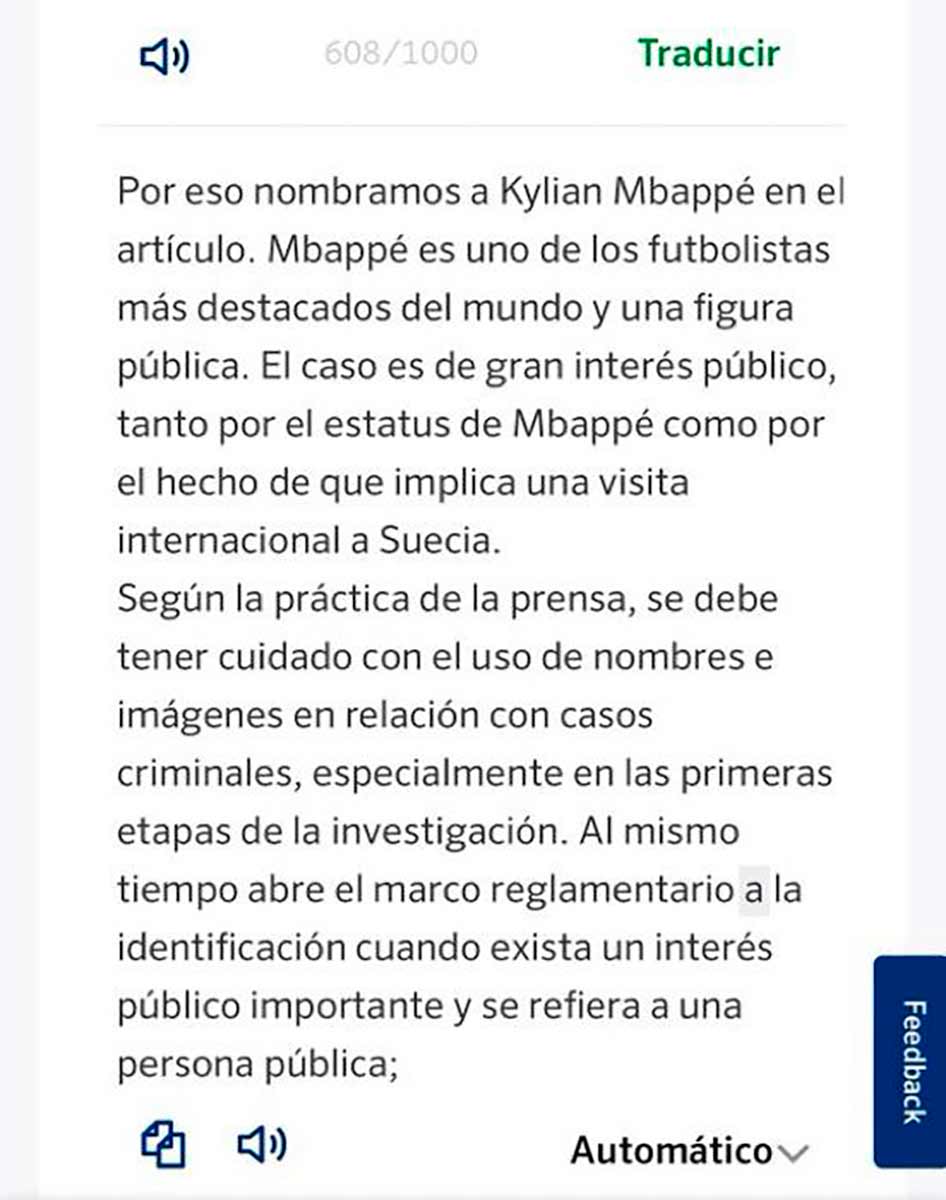Image resolution: width=946 pixels, height=1200 pixels.
Task: Listen to the translated text
Action: [x=261, y=1144]
